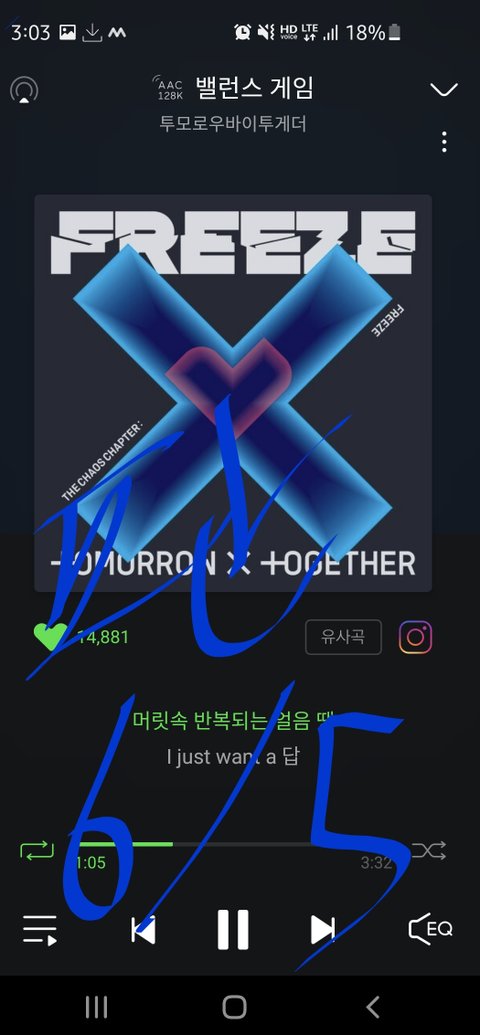Skip to the previous track
This screenshot has height=1035, width=480.
click(x=143, y=930)
